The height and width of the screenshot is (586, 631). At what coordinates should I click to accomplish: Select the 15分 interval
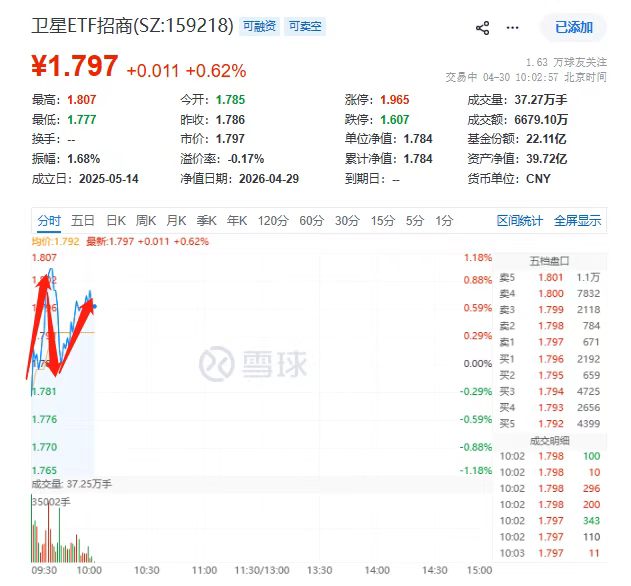(382, 221)
